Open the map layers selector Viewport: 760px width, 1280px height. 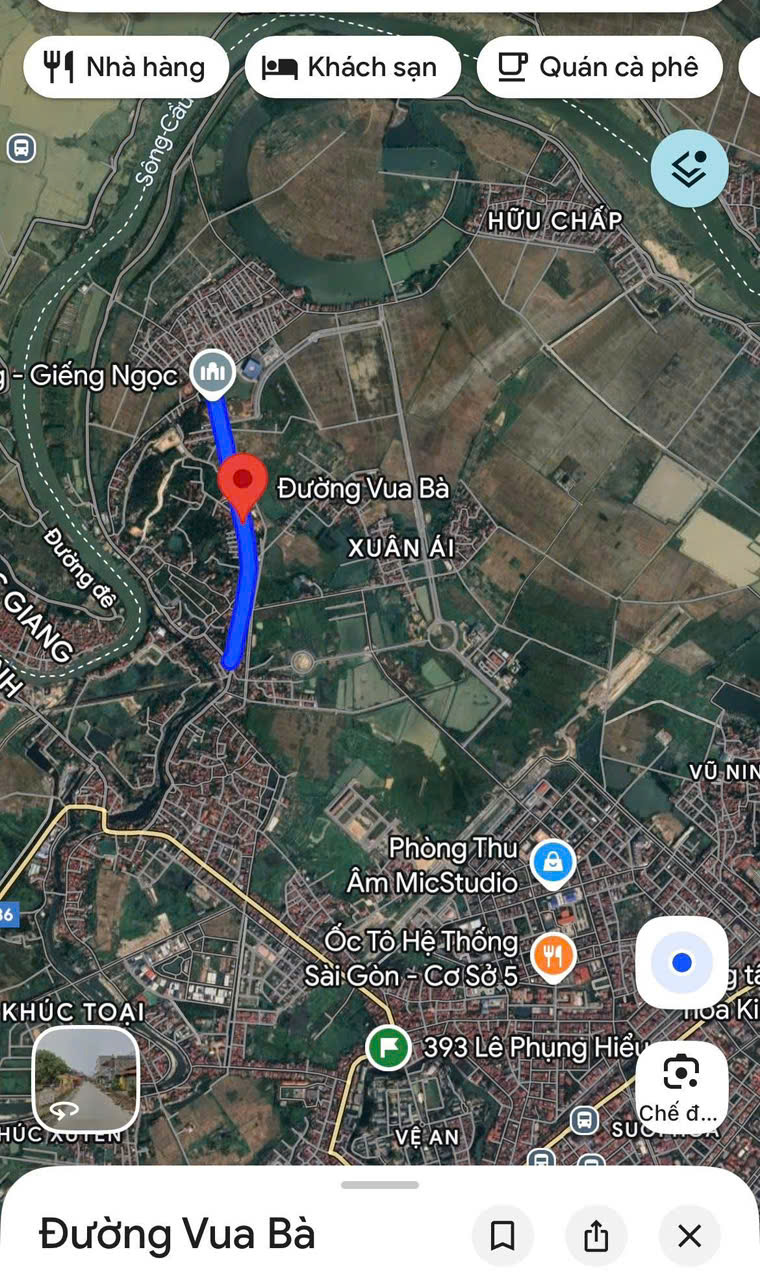tap(689, 169)
